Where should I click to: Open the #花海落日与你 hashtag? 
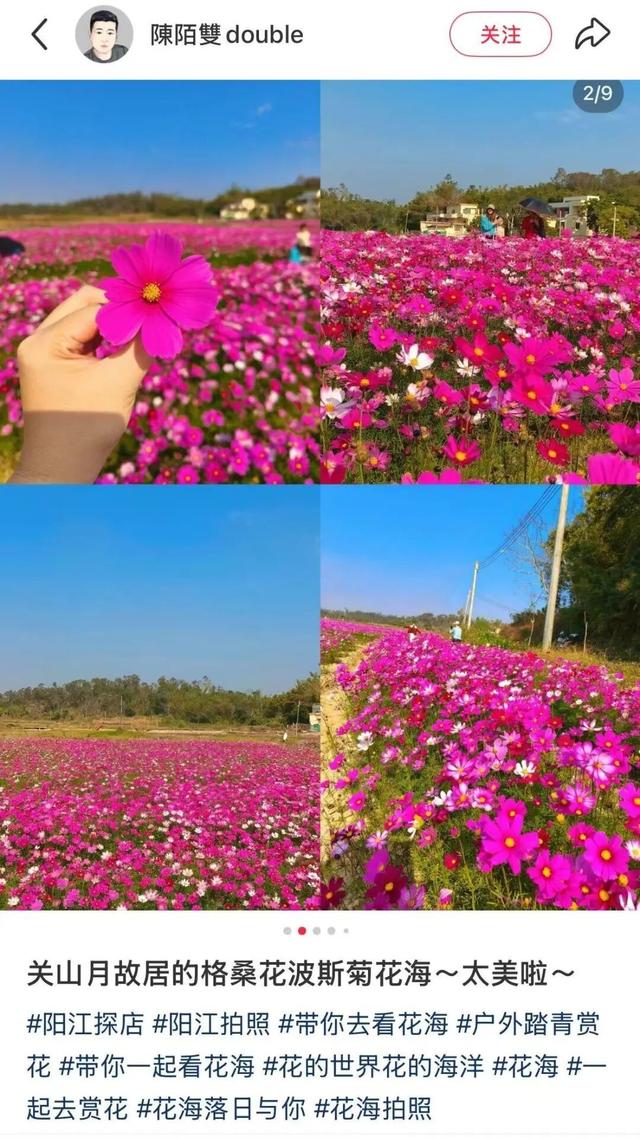click(220, 1108)
